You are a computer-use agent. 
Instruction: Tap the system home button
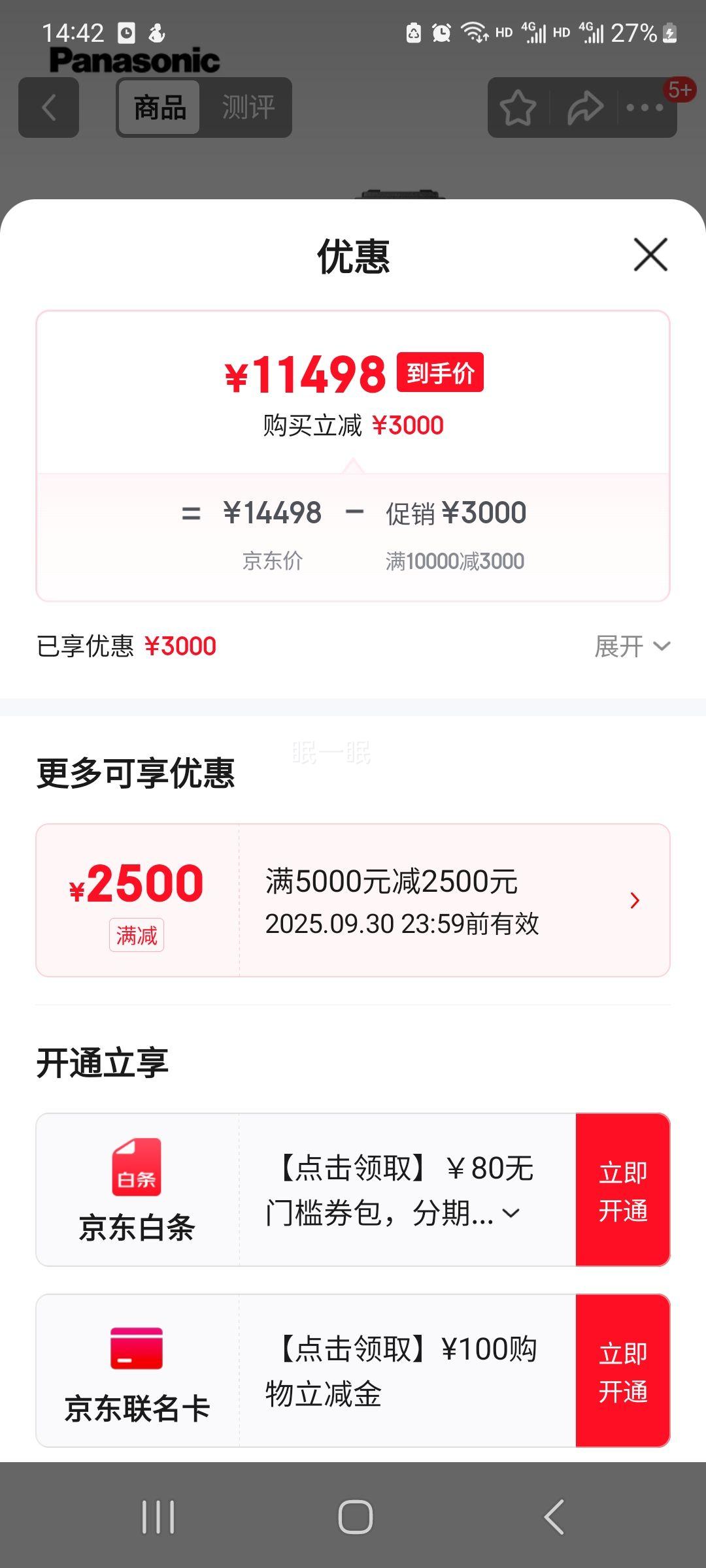[x=355, y=1516]
